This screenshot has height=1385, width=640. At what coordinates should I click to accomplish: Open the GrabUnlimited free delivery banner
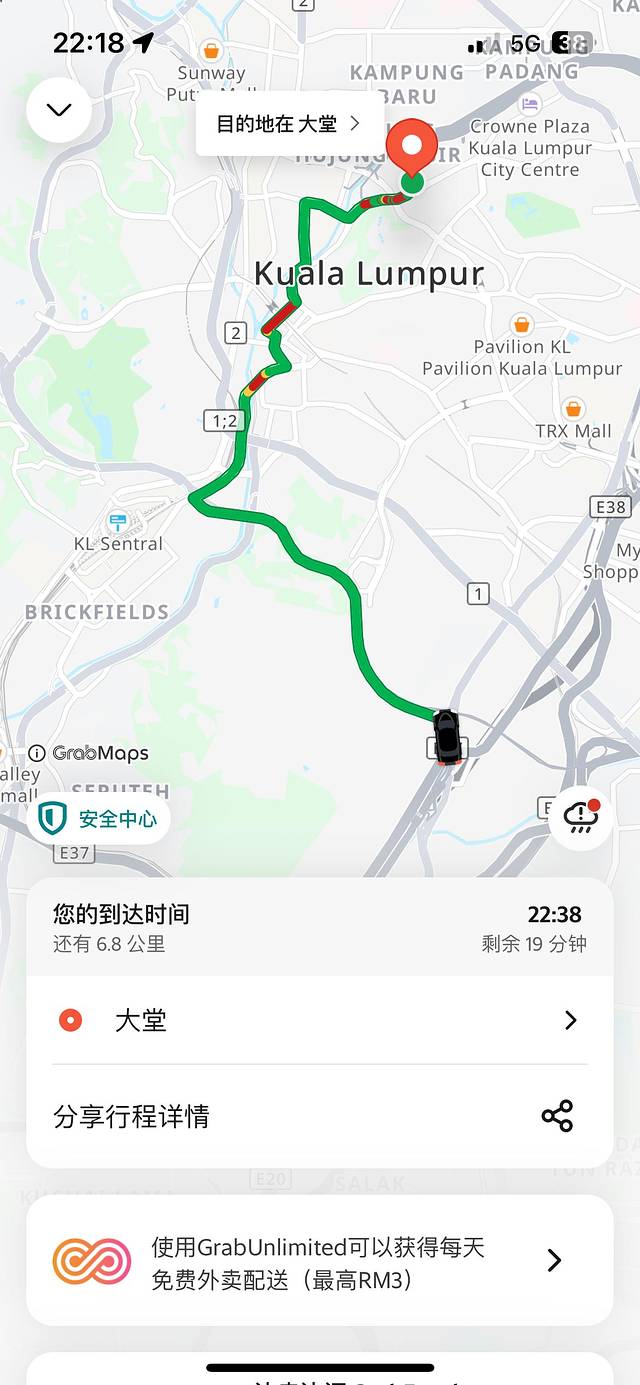(319, 1260)
